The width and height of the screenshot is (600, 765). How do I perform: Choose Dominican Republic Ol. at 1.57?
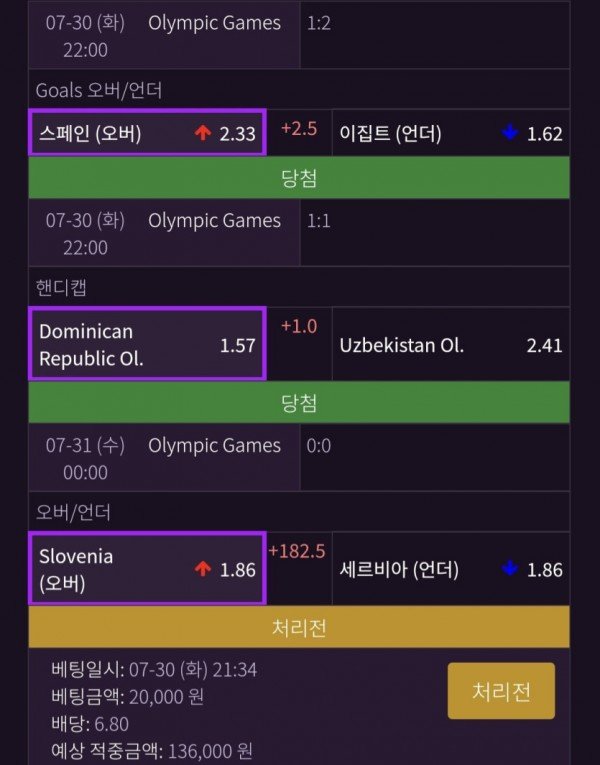point(148,345)
